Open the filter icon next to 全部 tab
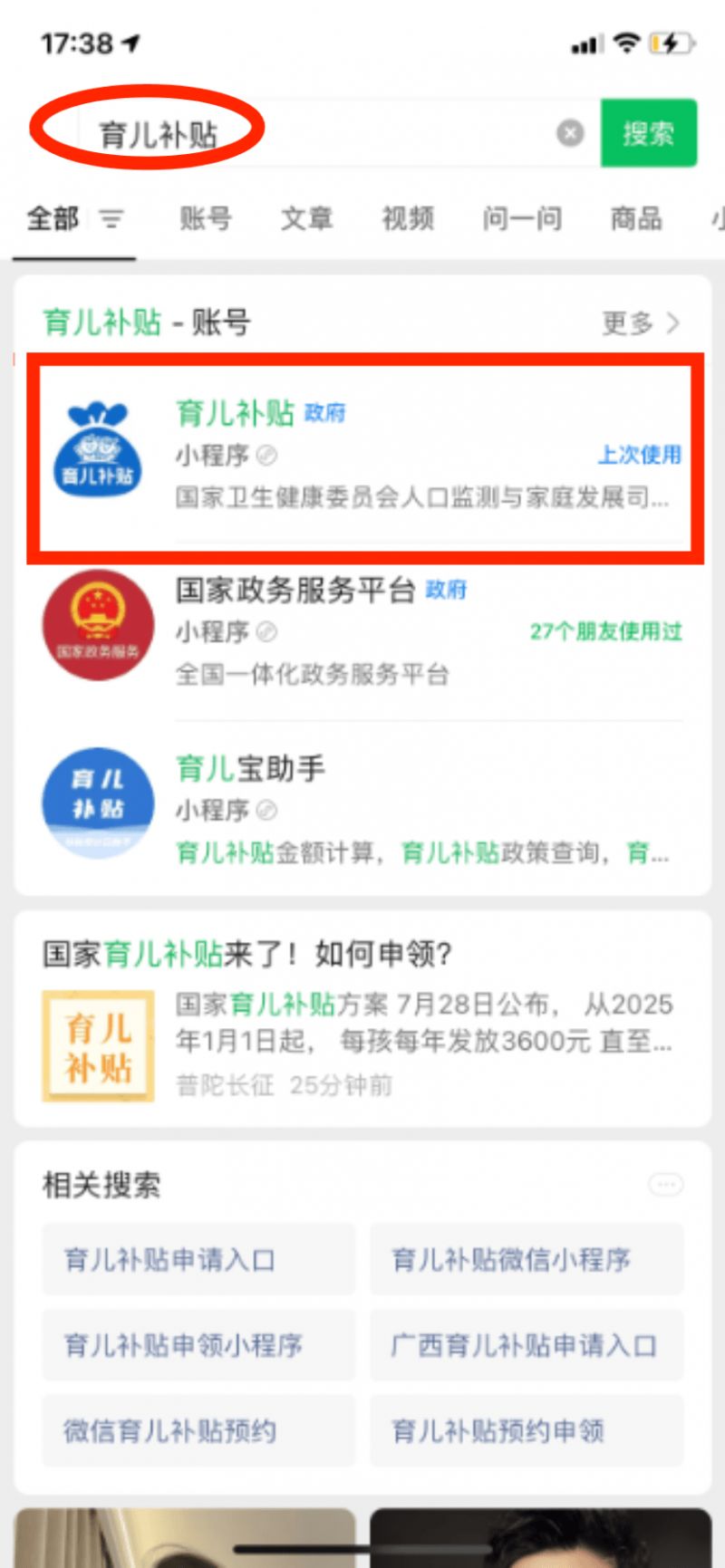This screenshot has height=1568, width=725. tap(111, 219)
